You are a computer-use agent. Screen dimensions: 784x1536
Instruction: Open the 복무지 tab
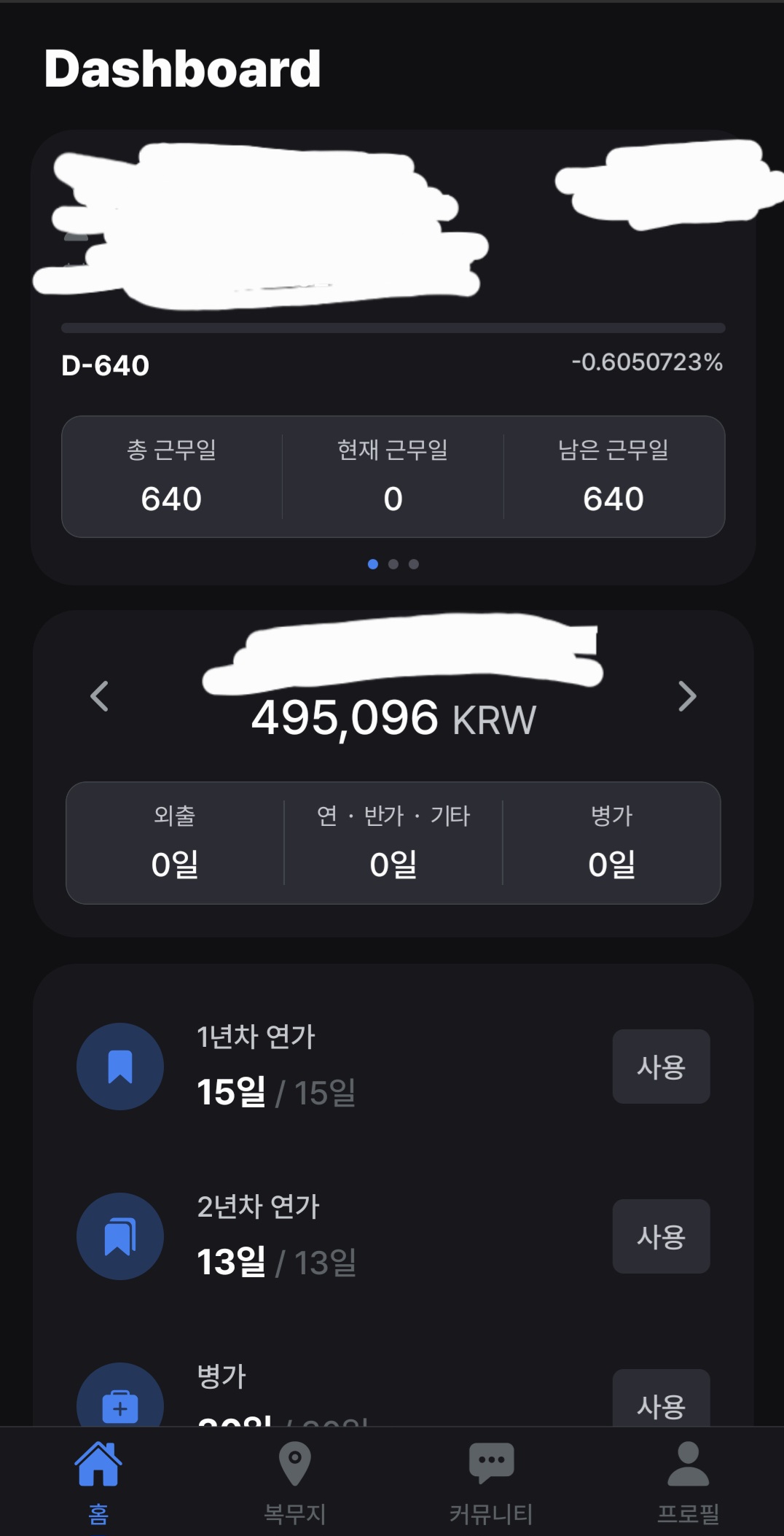pyautogui.click(x=294, y=1481)
